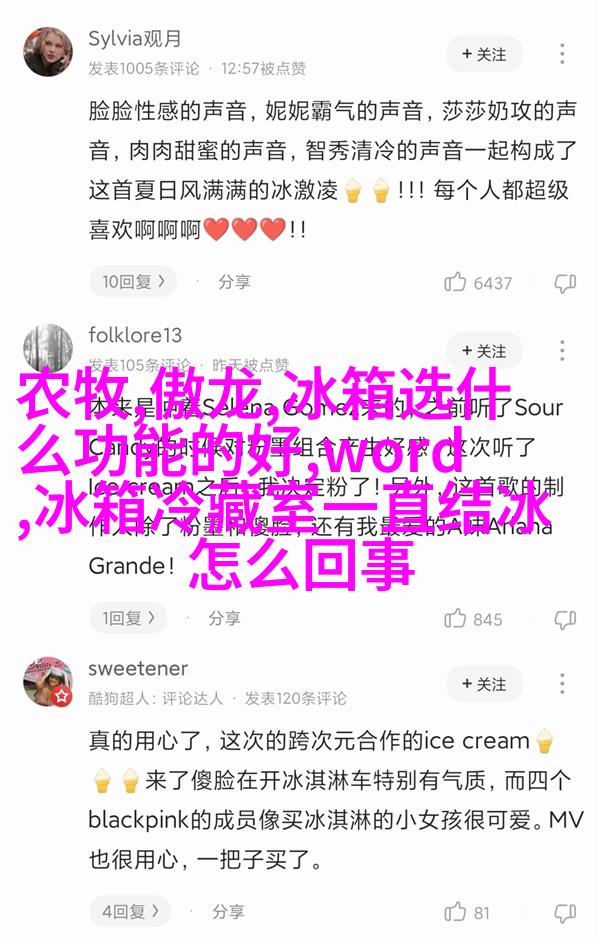
Task: Open overflow menu on Sylvia观月's comment
Action: (x=563, y=52)
